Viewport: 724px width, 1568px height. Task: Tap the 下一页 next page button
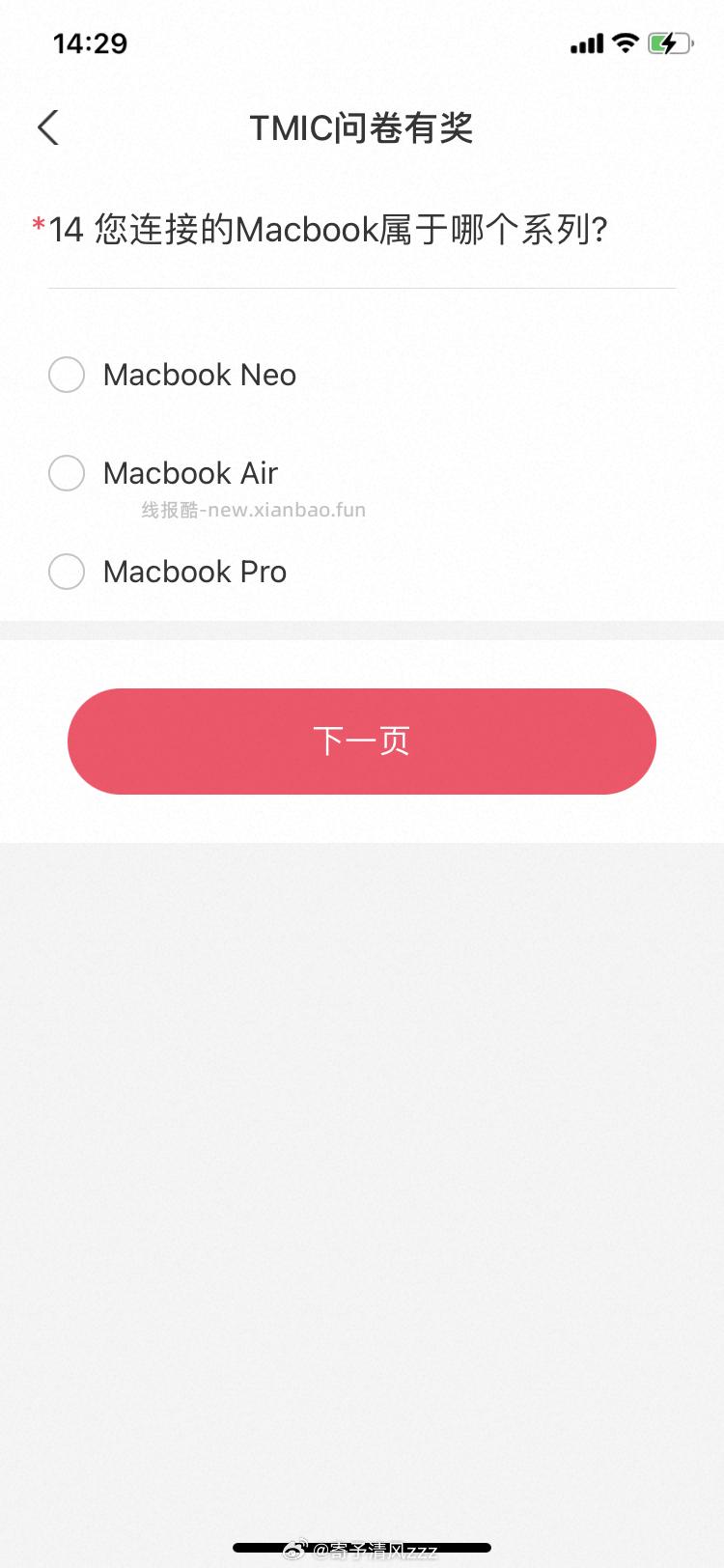361,742
